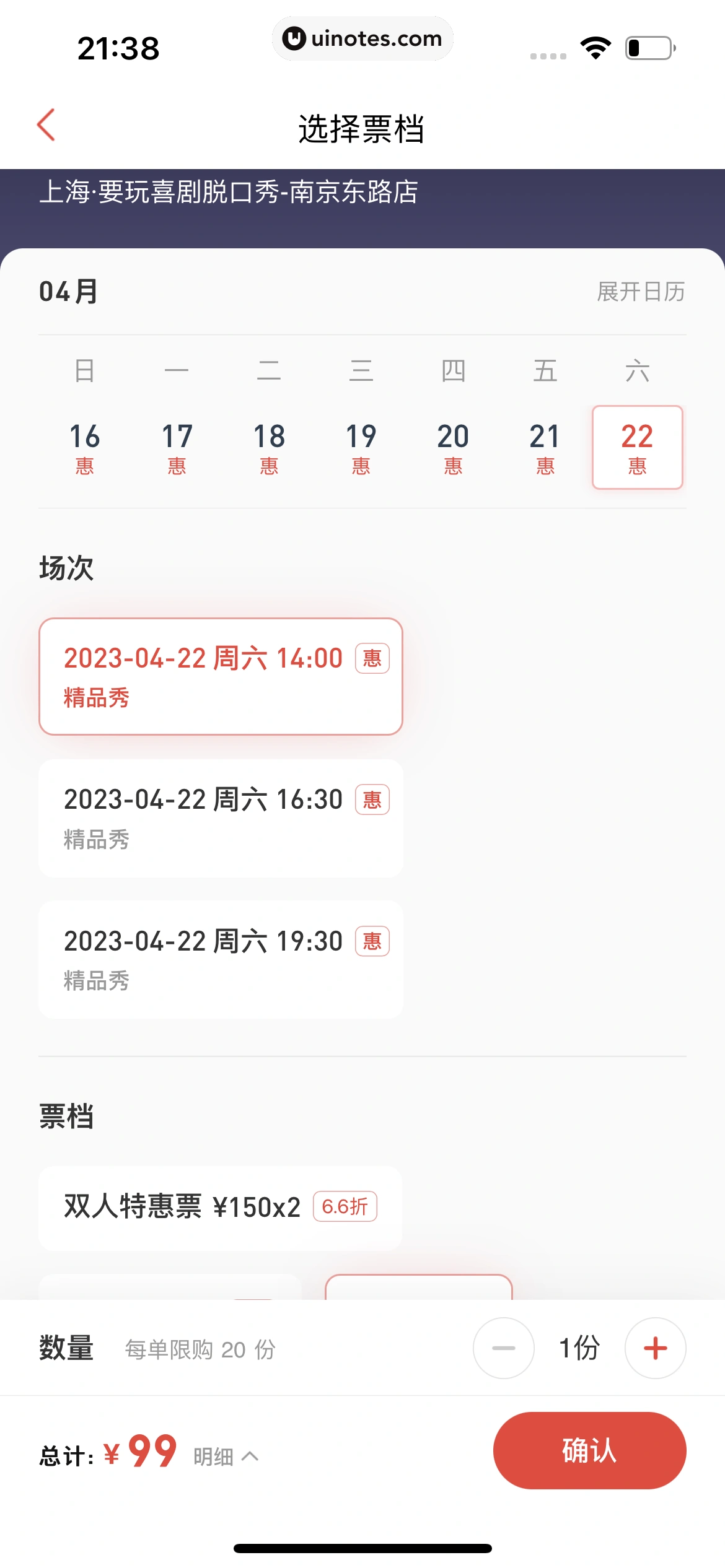Select the 2023-04-22 19:30 精品秀 session
The image size is (725, 1568).
[x=220, y=959]
